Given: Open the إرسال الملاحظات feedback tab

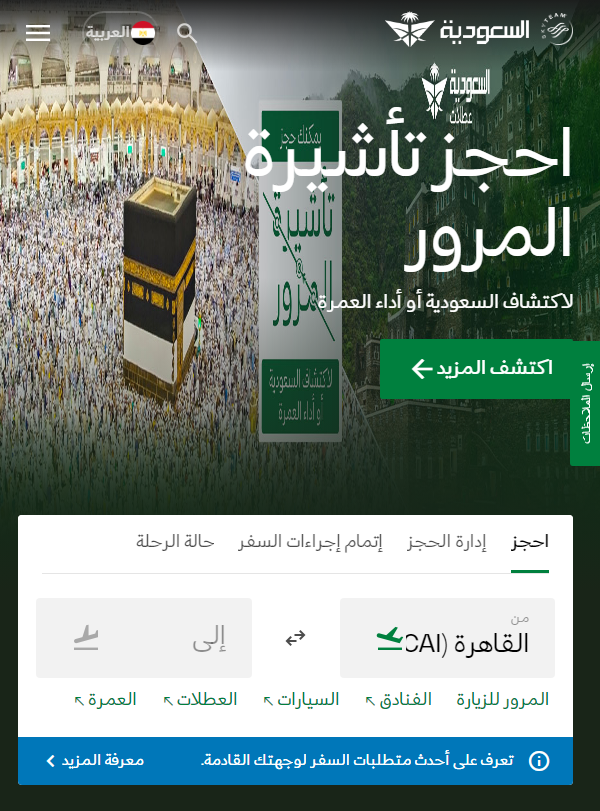Looking at the screenshot, I should [585, 404].
